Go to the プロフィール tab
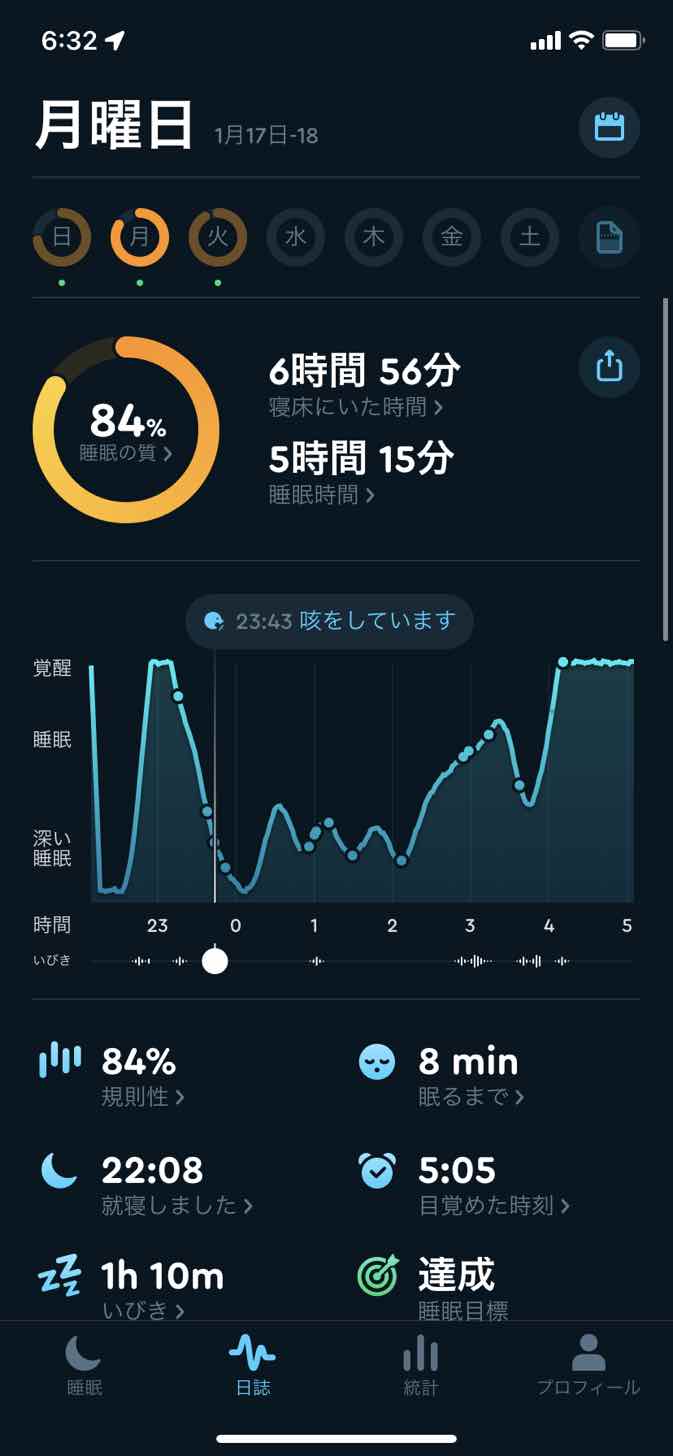 (x=588, y=1365)
